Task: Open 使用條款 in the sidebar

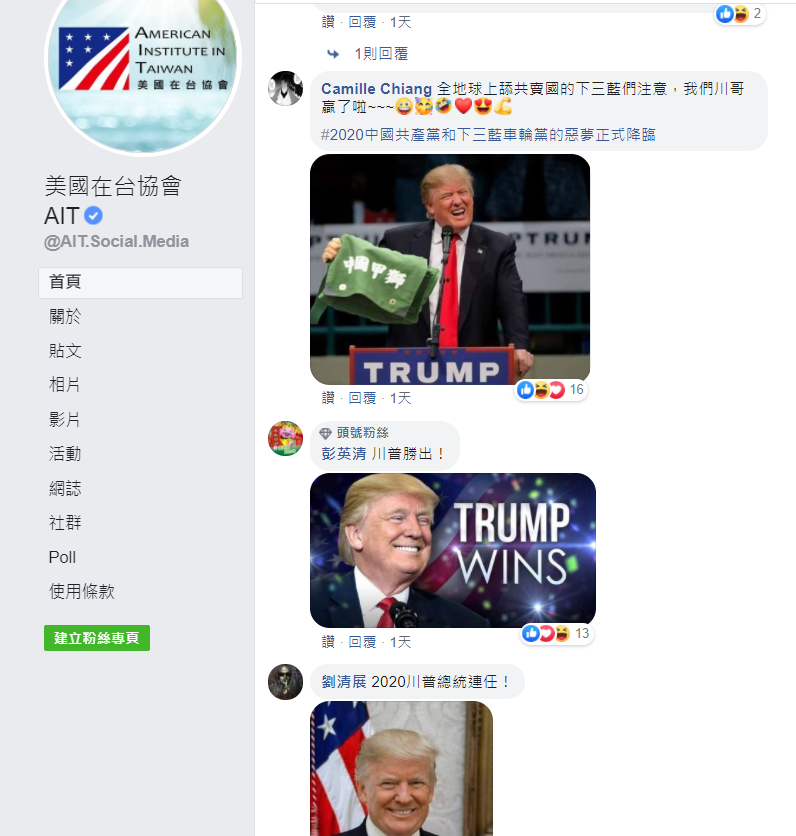Action: (82, 591)
